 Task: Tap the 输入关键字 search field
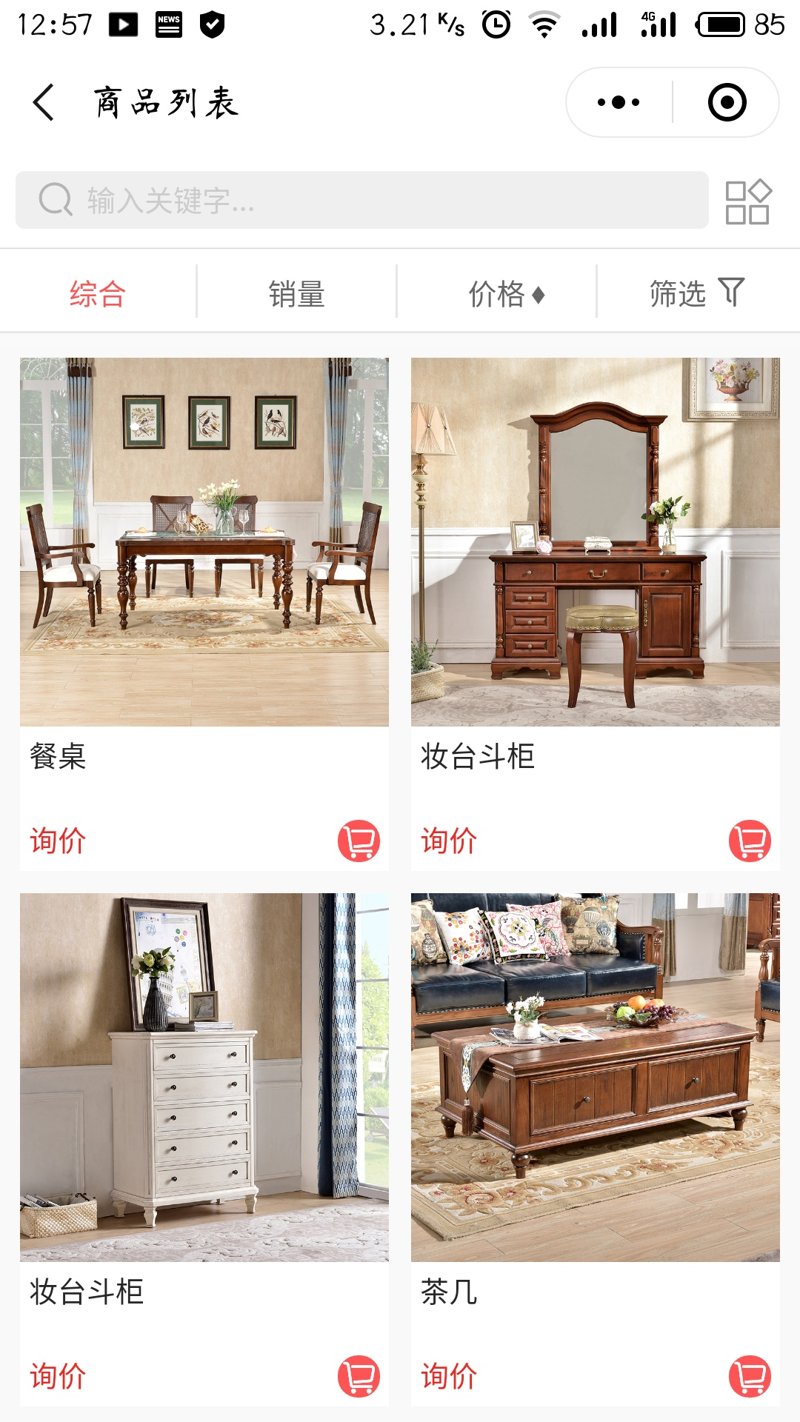pyautogui.click(x=361, y=200)
